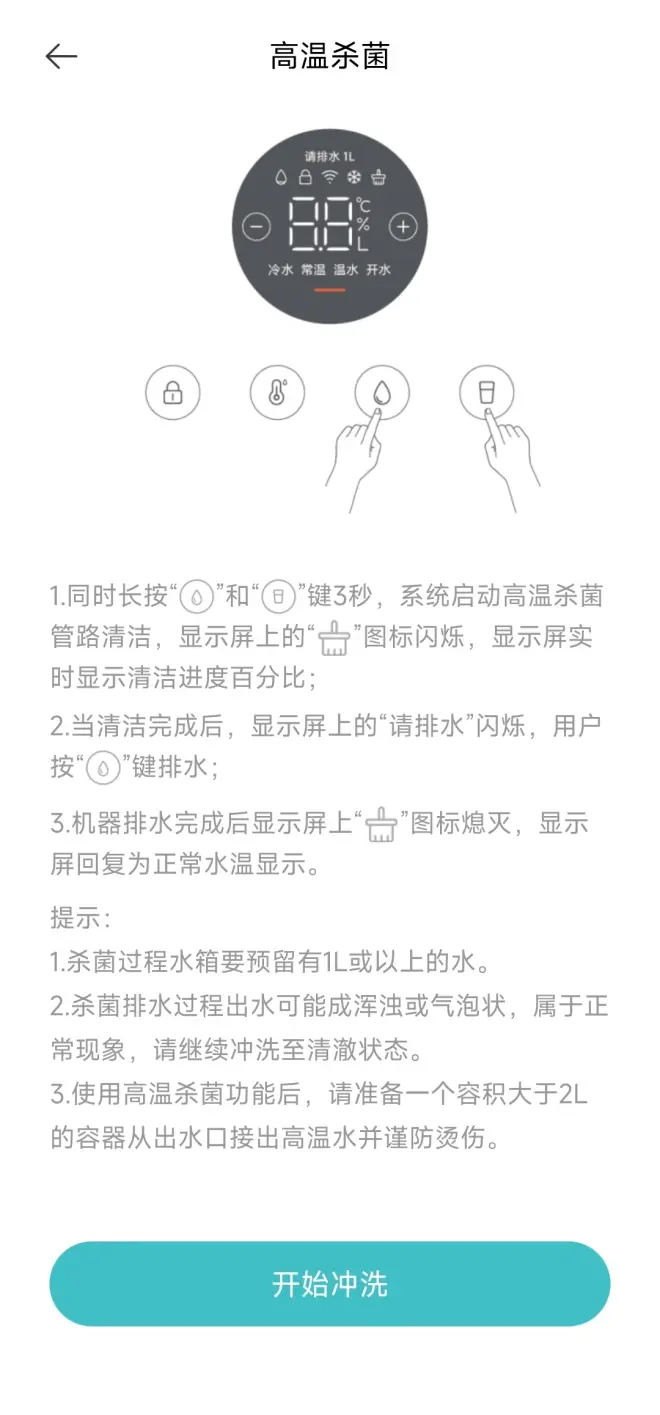660x1415 pixels.
Task: Go back using the top-left arrow
Action: (61, 57)
